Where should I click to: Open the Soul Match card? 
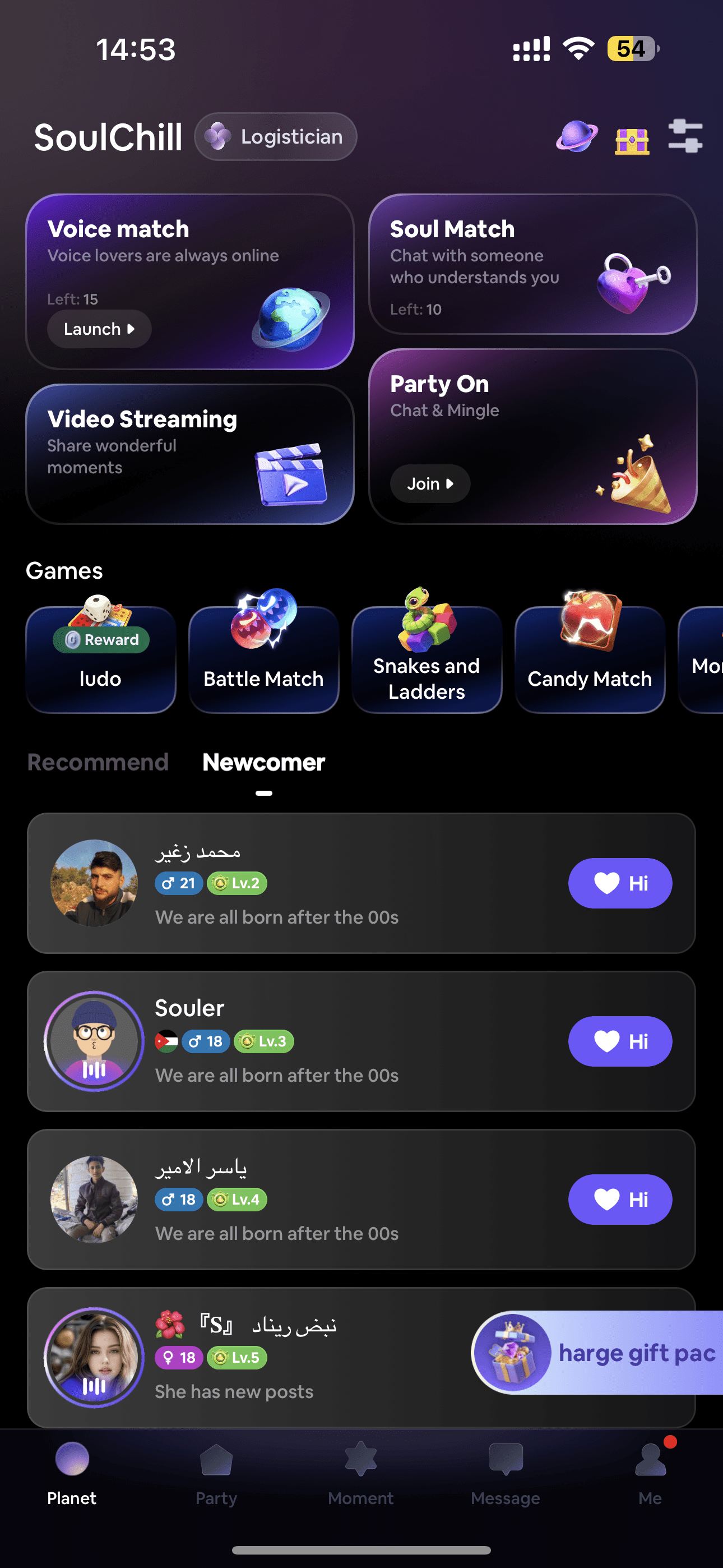[532, 264]
